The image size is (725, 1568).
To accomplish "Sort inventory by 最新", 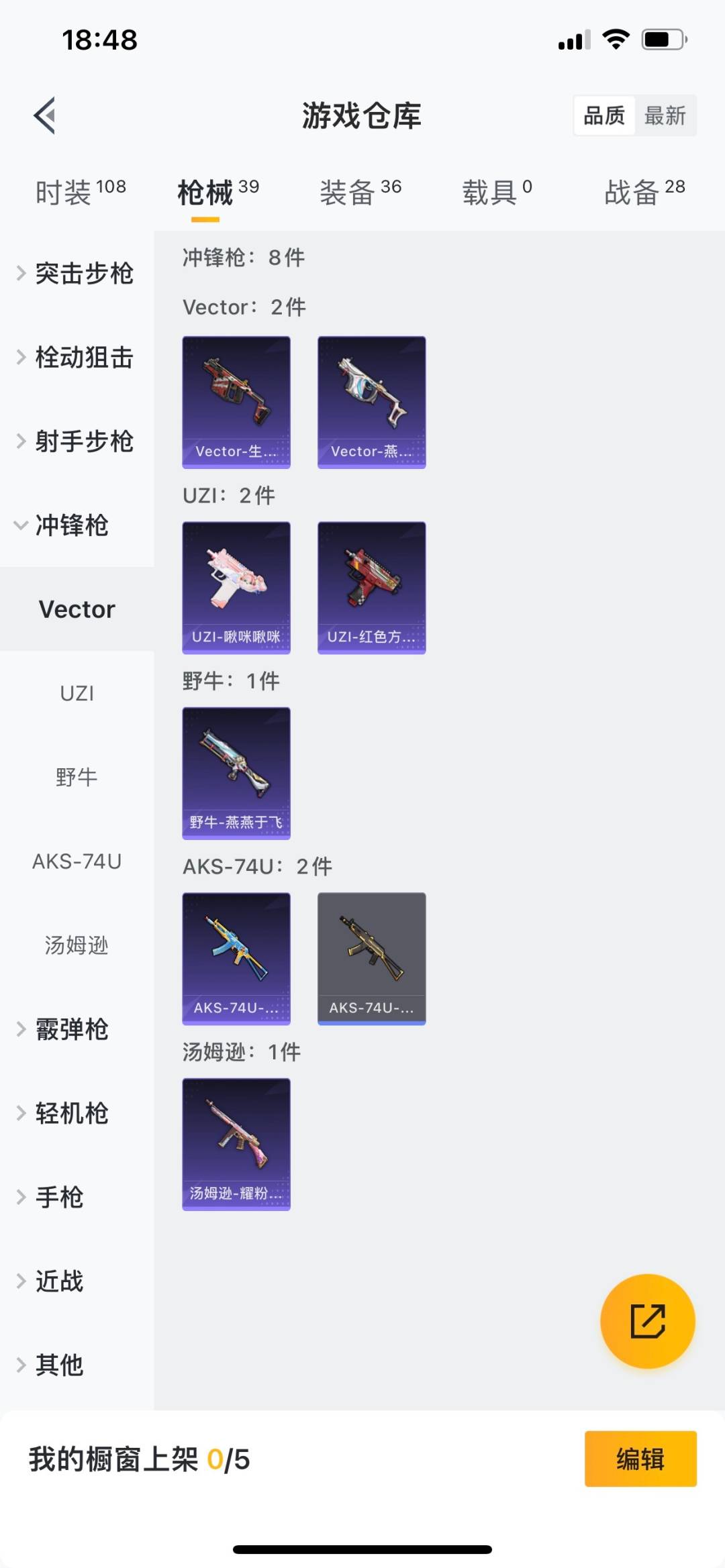I will click(x=665, y=115).
